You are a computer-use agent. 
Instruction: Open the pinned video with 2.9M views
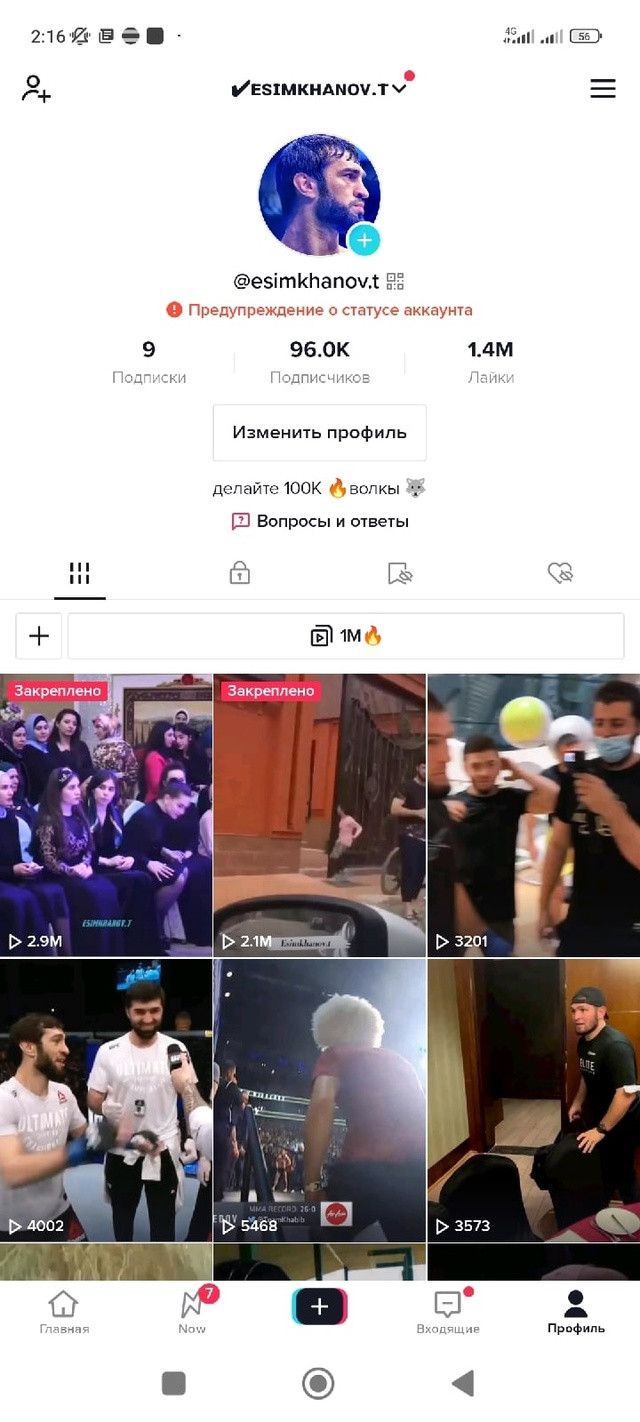click(106, 815)
